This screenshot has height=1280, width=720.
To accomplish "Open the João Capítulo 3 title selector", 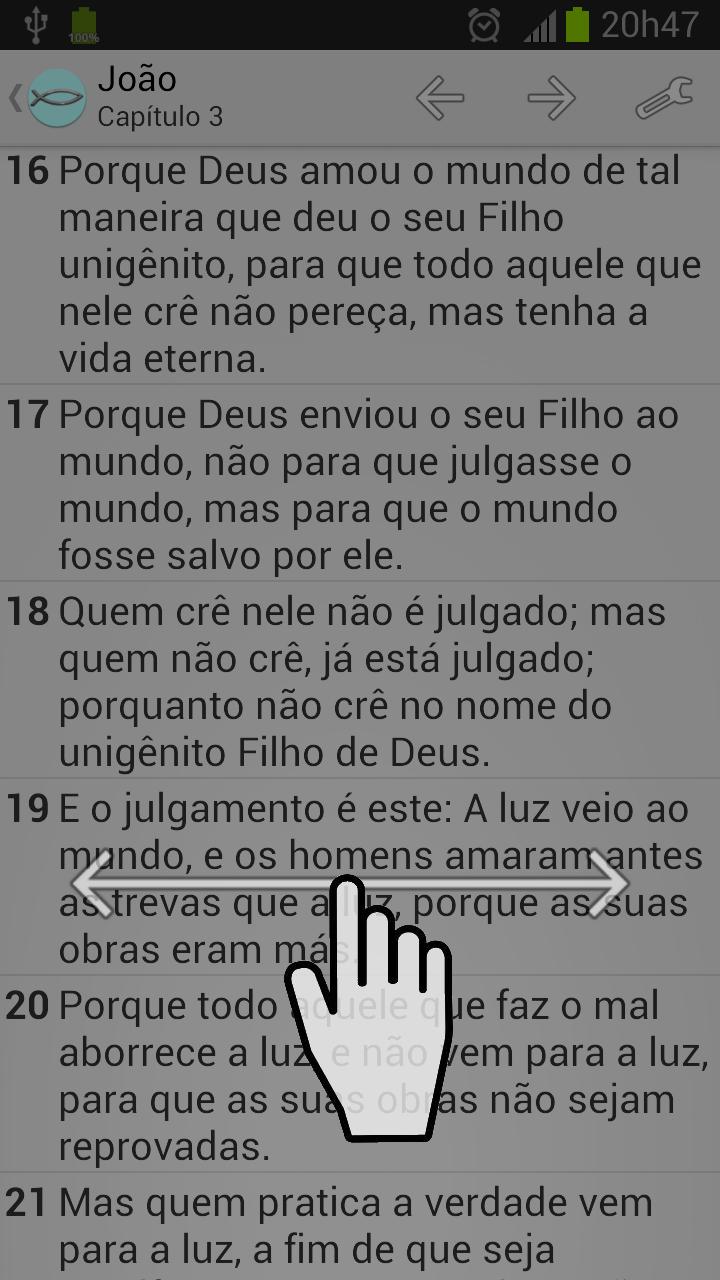I will pos(160,98).
